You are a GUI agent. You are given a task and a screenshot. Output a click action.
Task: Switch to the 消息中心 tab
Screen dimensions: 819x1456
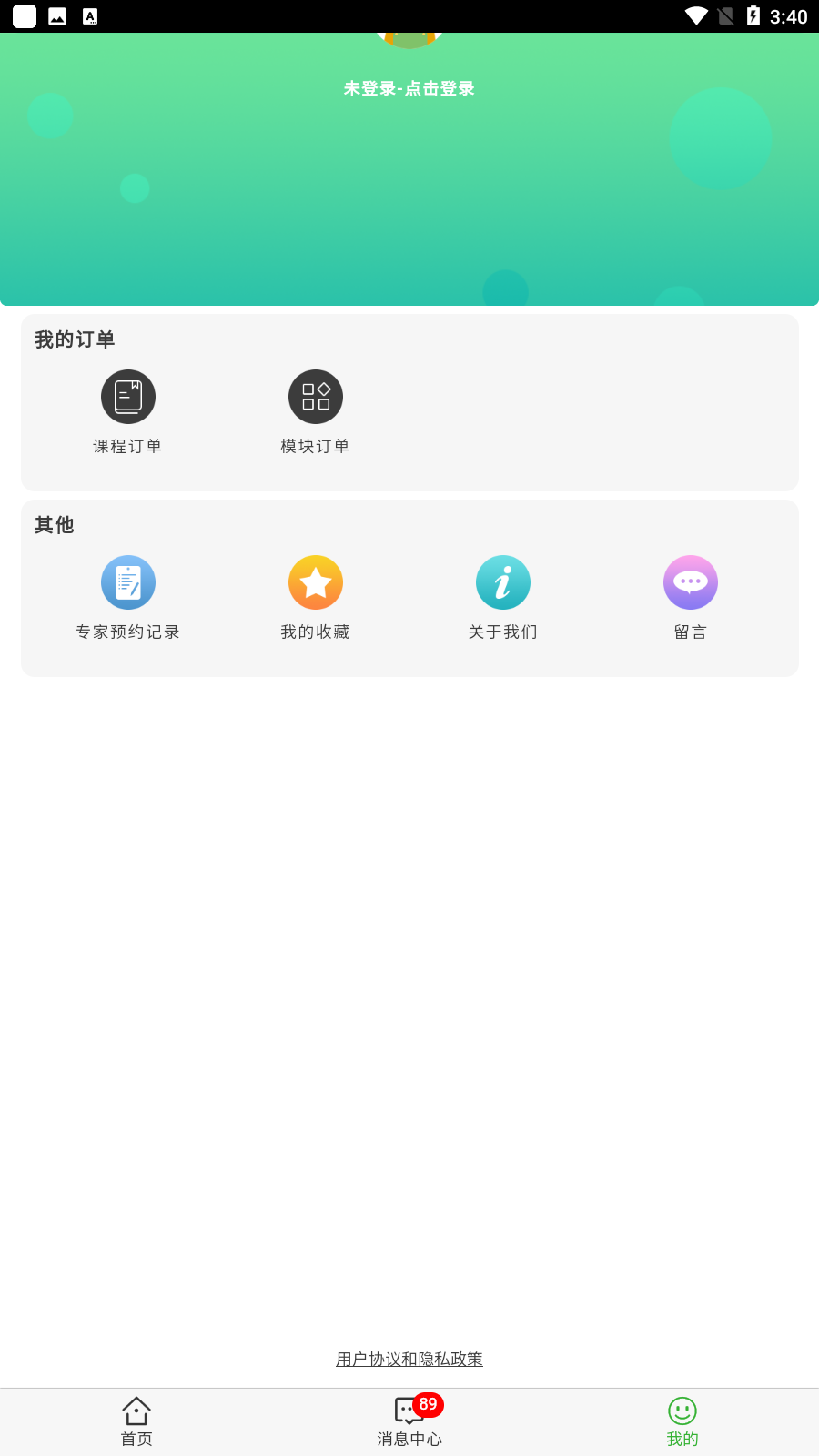coord(409,1421)
